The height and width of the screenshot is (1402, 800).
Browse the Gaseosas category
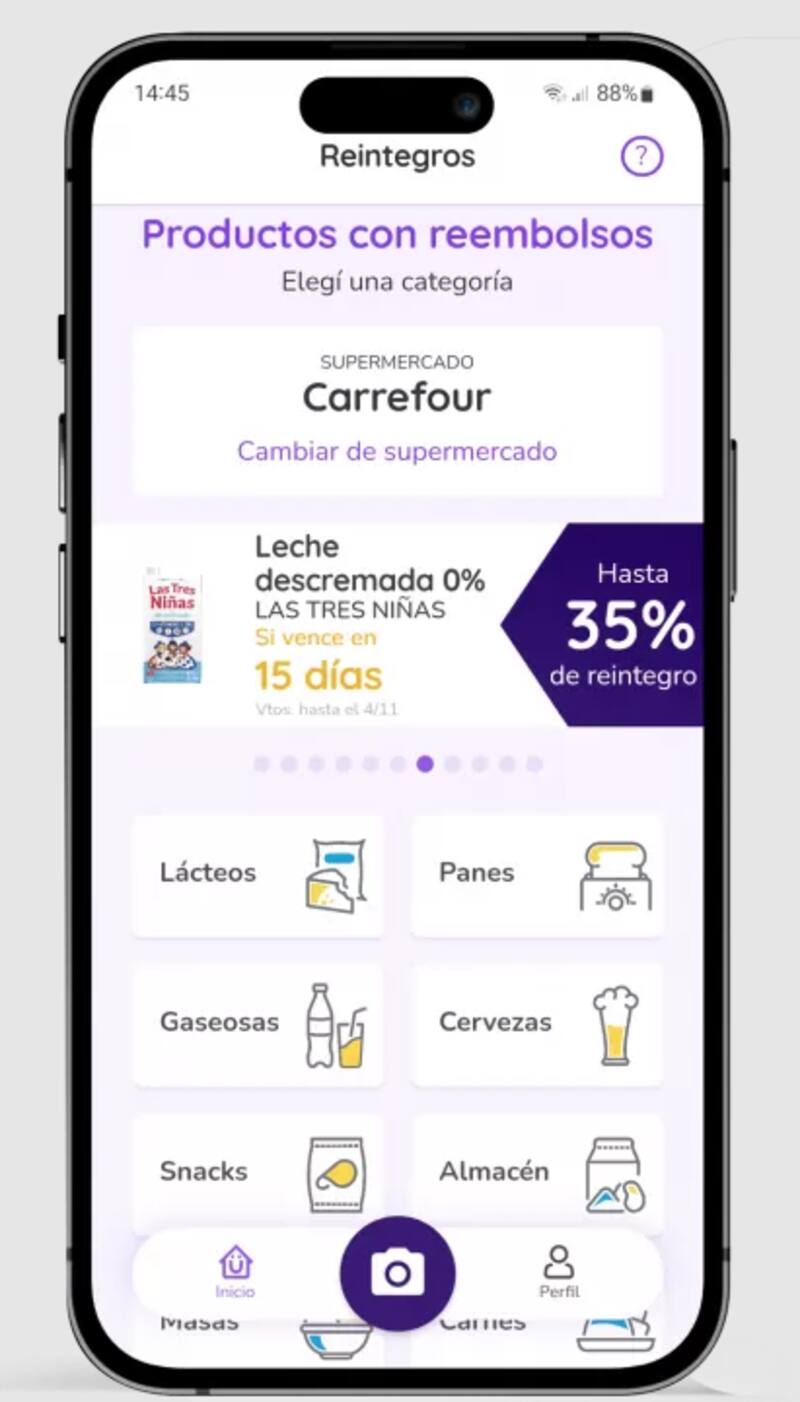pos(258,1024)
